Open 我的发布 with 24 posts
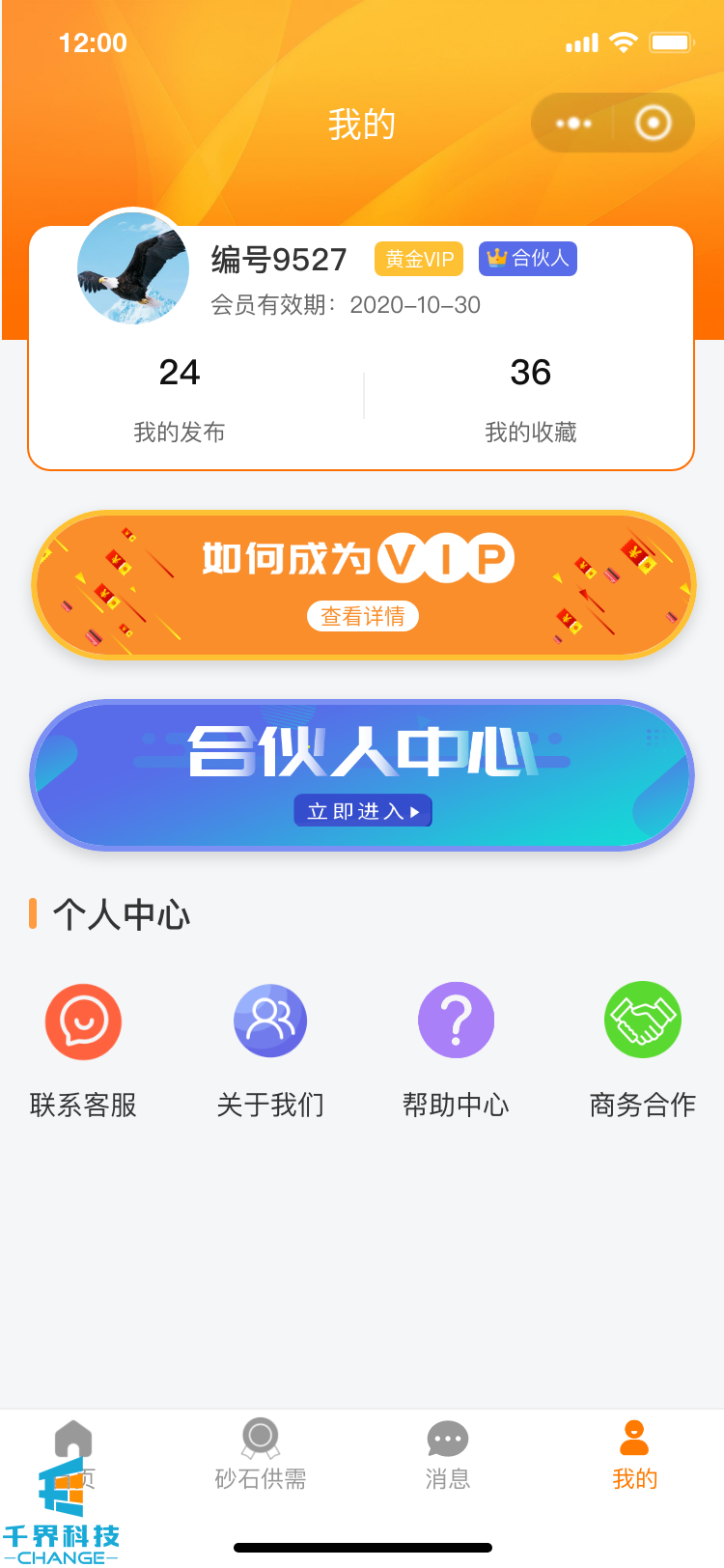724x1568 pixels. click(x=180, y=398)
